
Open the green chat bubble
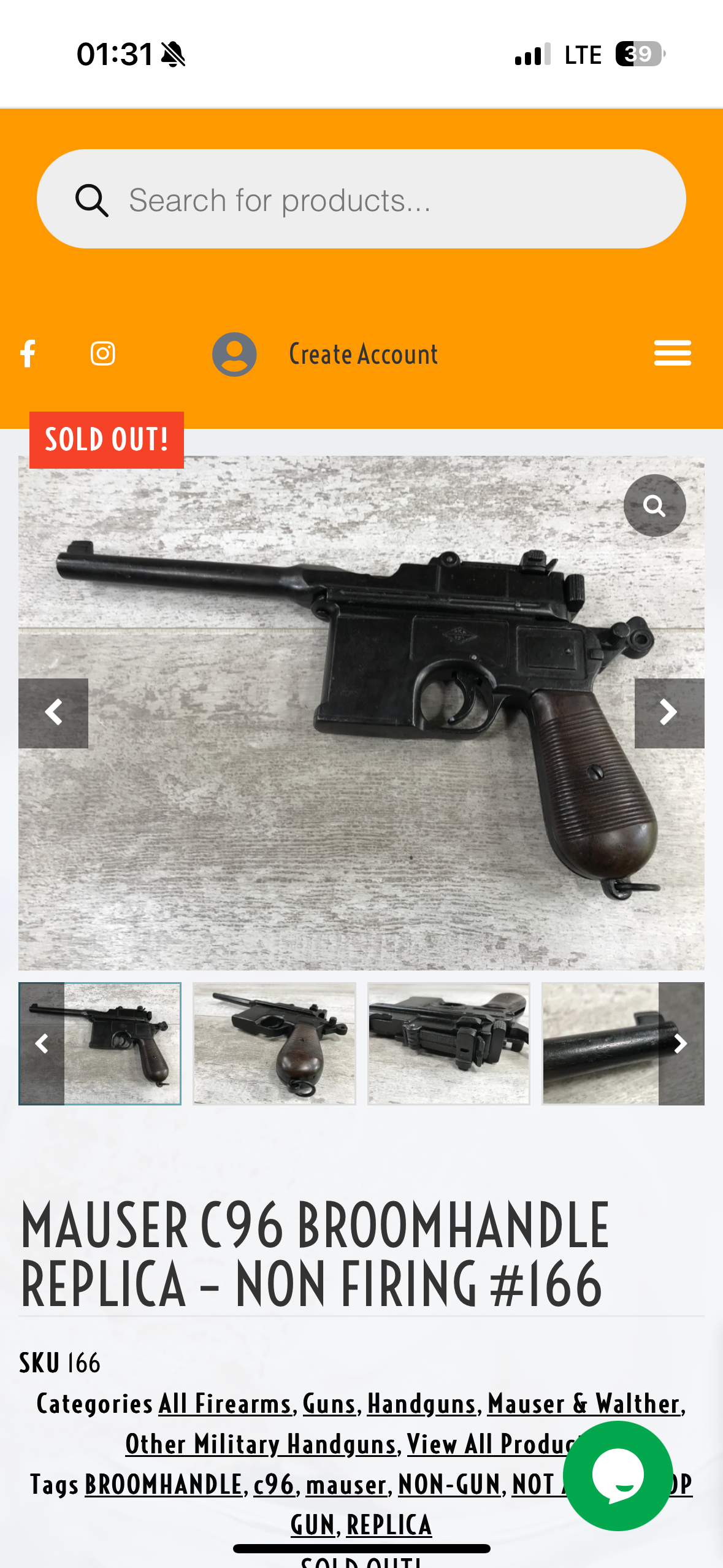click(x=618, y=1475)
